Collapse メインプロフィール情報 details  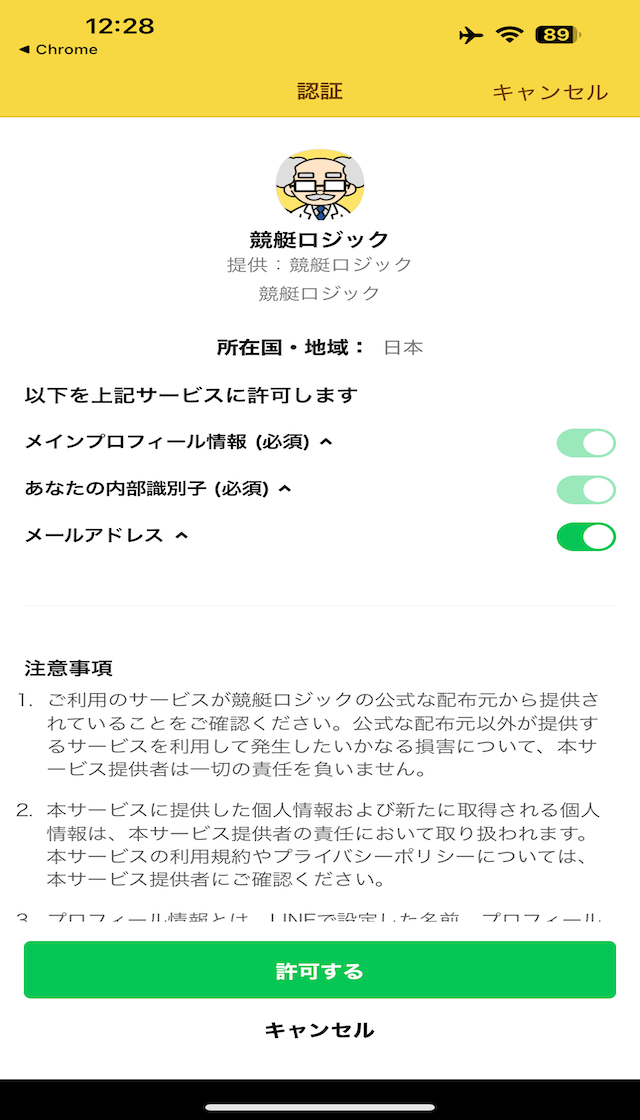(x=326, y=442)
